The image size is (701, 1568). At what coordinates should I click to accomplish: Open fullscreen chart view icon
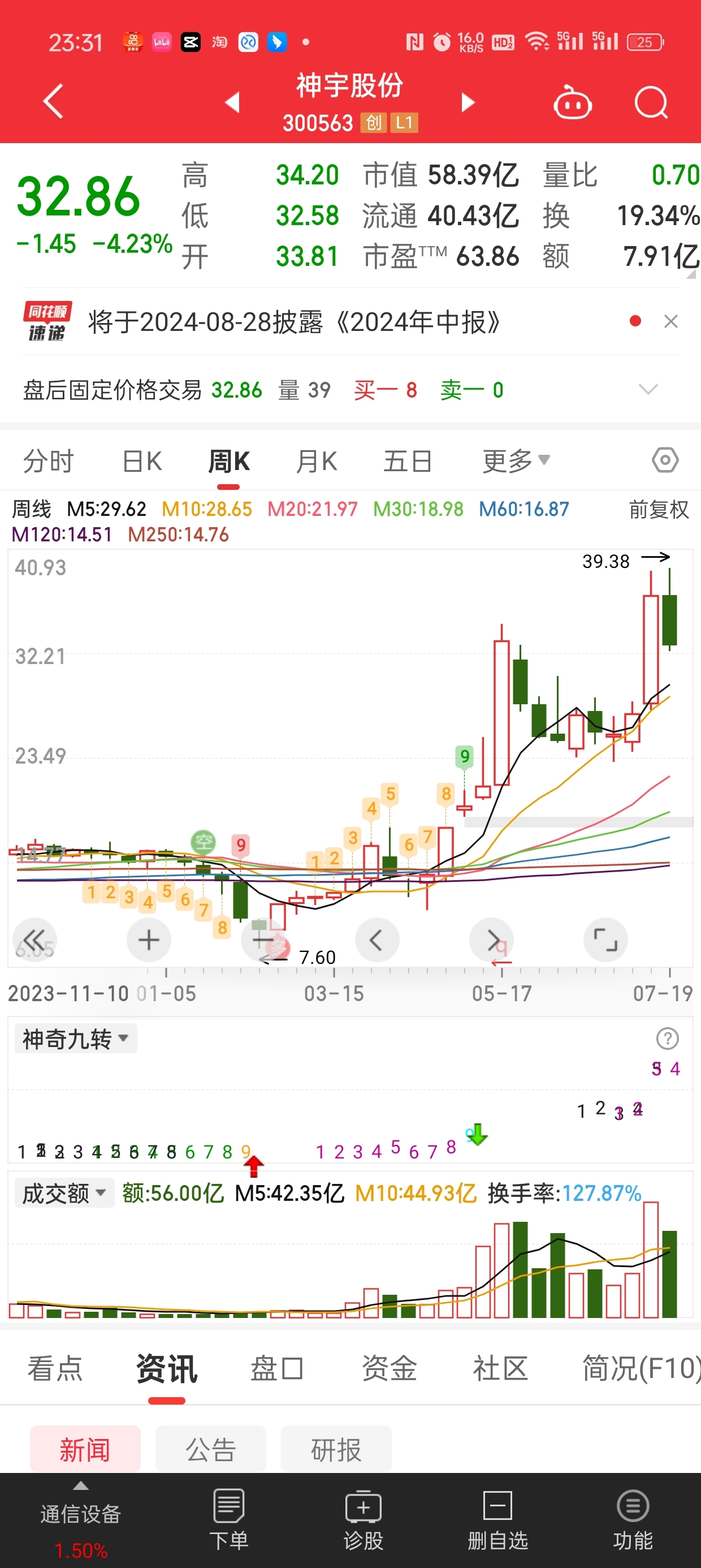tap(605, 940)
